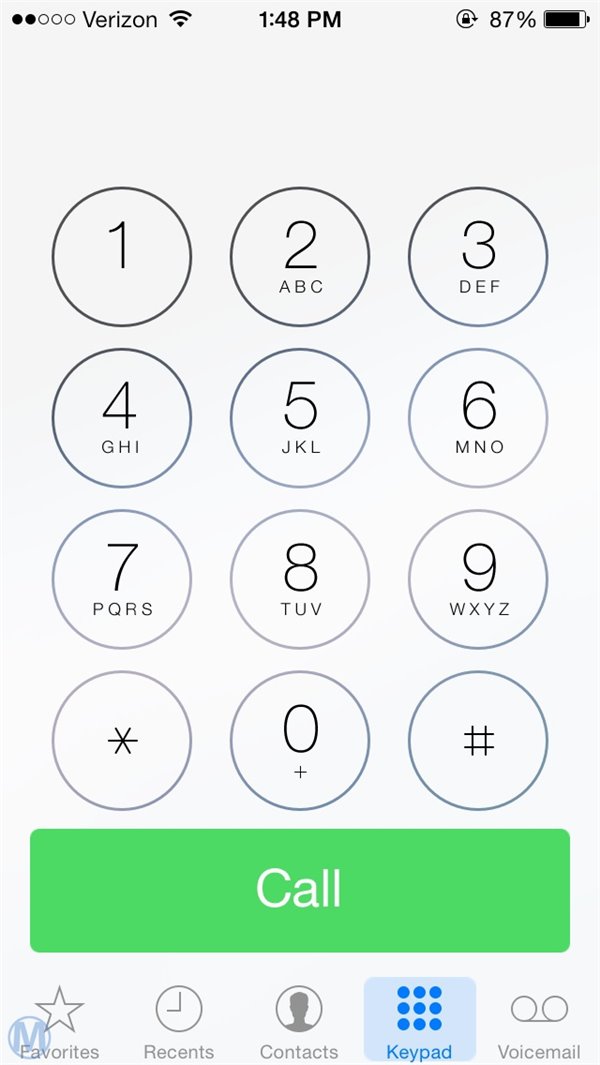
Task: Tap the pound hash key
Action: (x=478, y=741)
